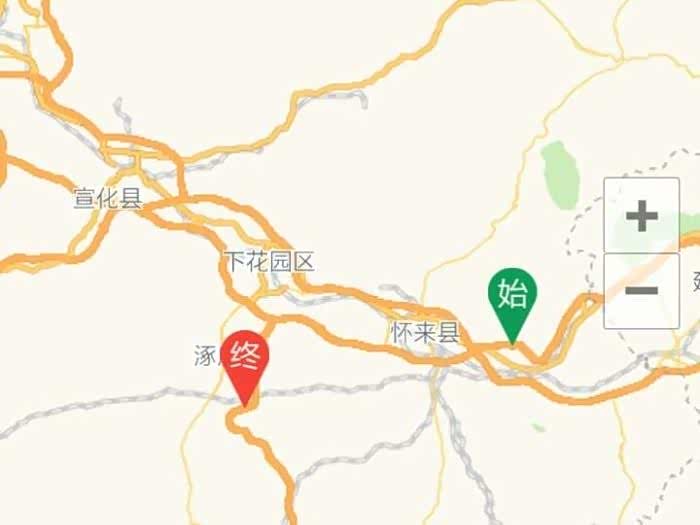Zoom out of the map

coord(641,291)
